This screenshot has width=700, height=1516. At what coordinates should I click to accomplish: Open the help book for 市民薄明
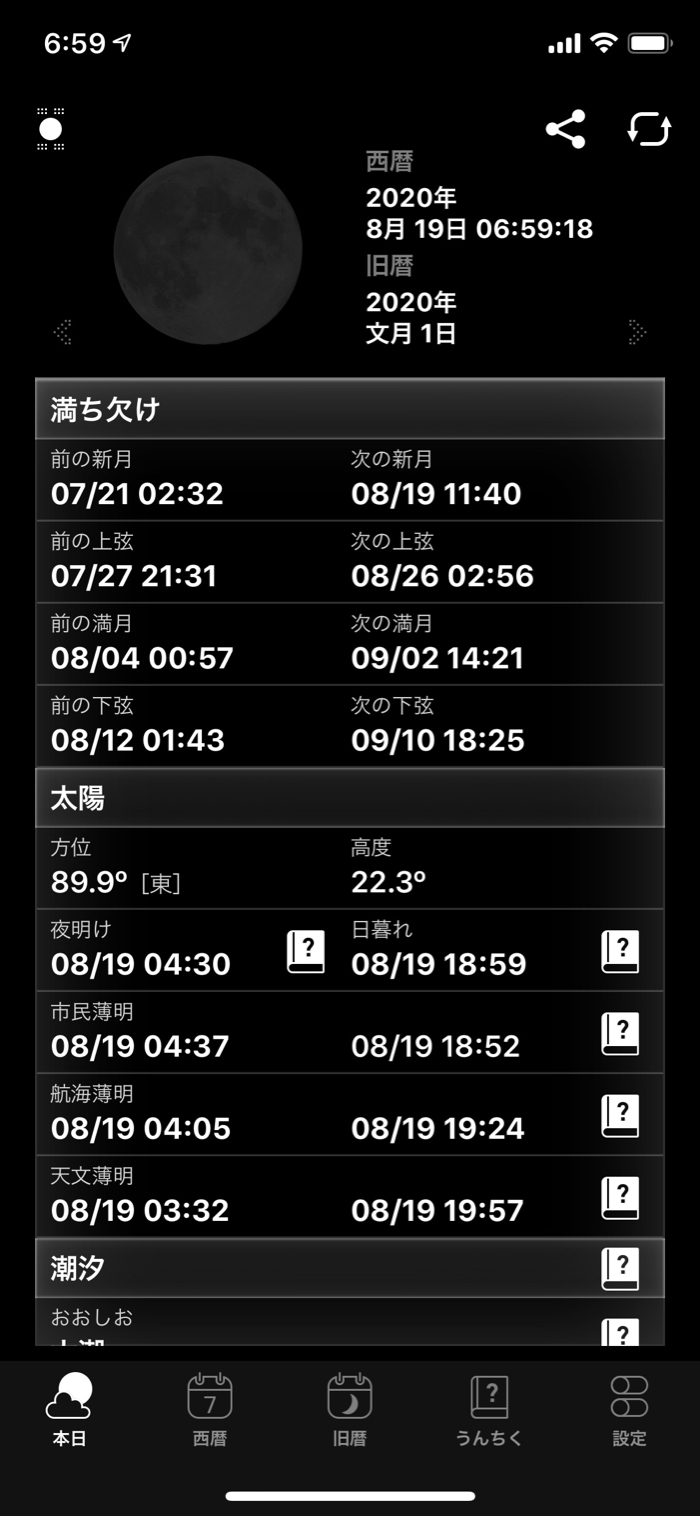(620, 1033)
